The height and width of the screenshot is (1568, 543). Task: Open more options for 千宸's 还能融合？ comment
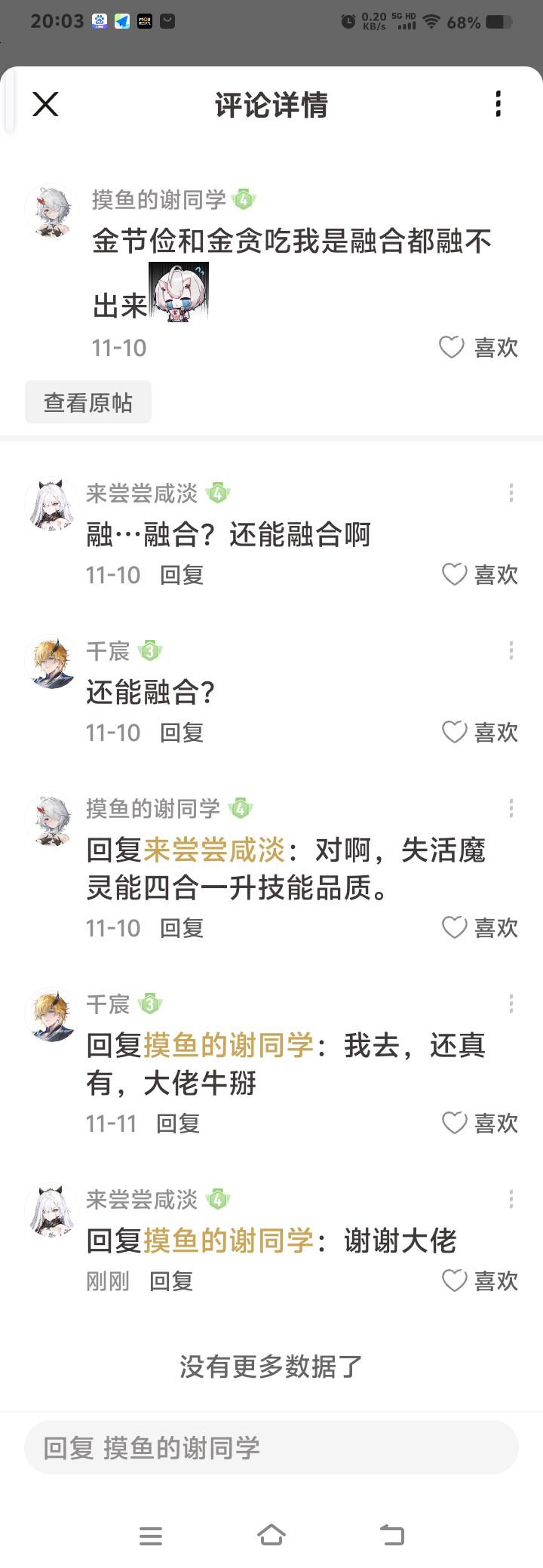coord(511,650)
